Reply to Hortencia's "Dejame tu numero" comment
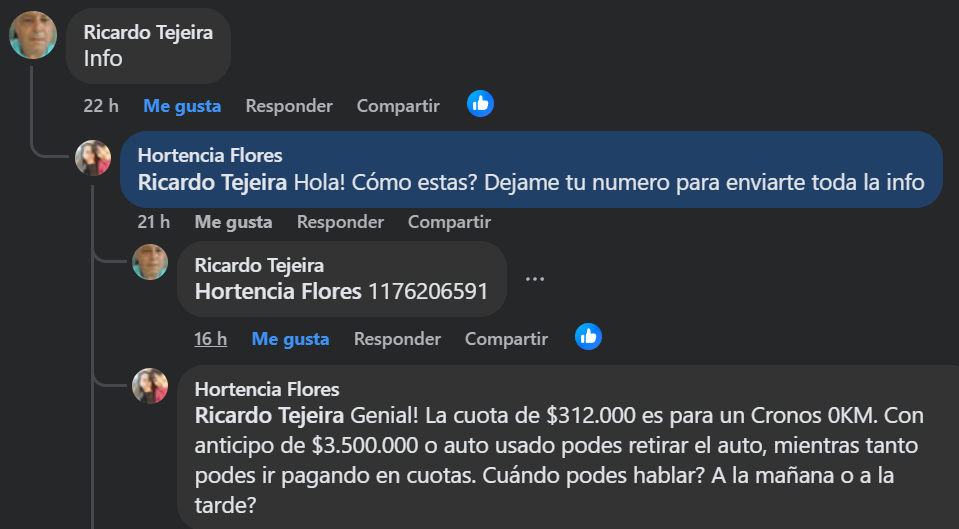The width and height of the screenshot is (959, 529). point(340,221)
